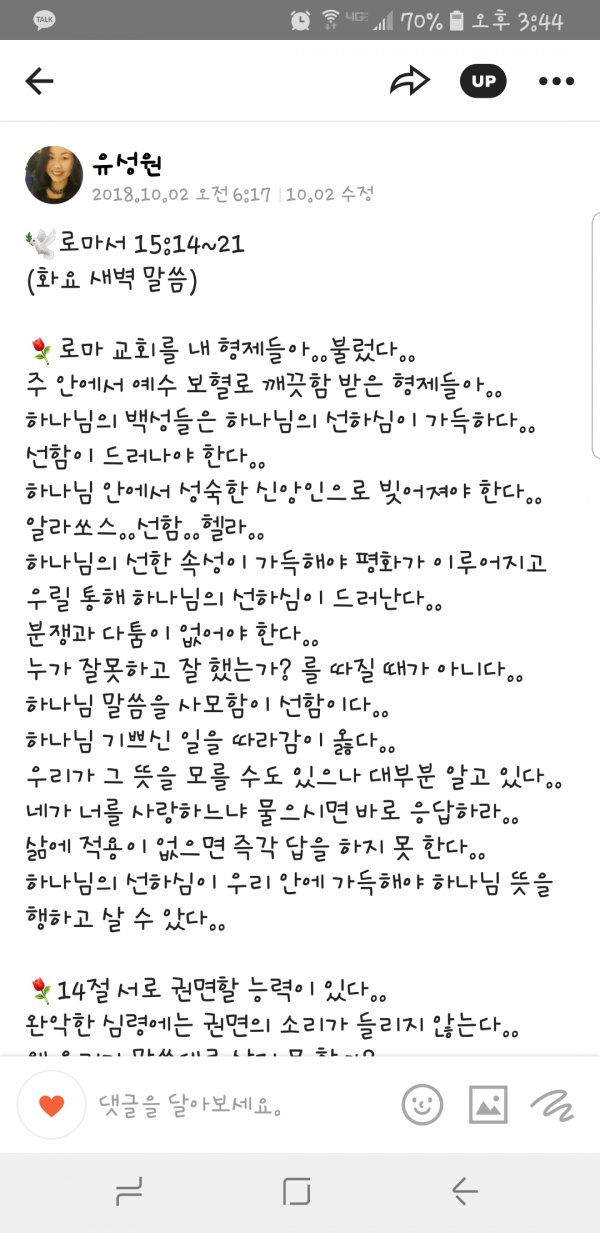This screenshot has width=600, height=1233.
Task: Open the three-dot overflow menu
Action: tap(556, 82)
